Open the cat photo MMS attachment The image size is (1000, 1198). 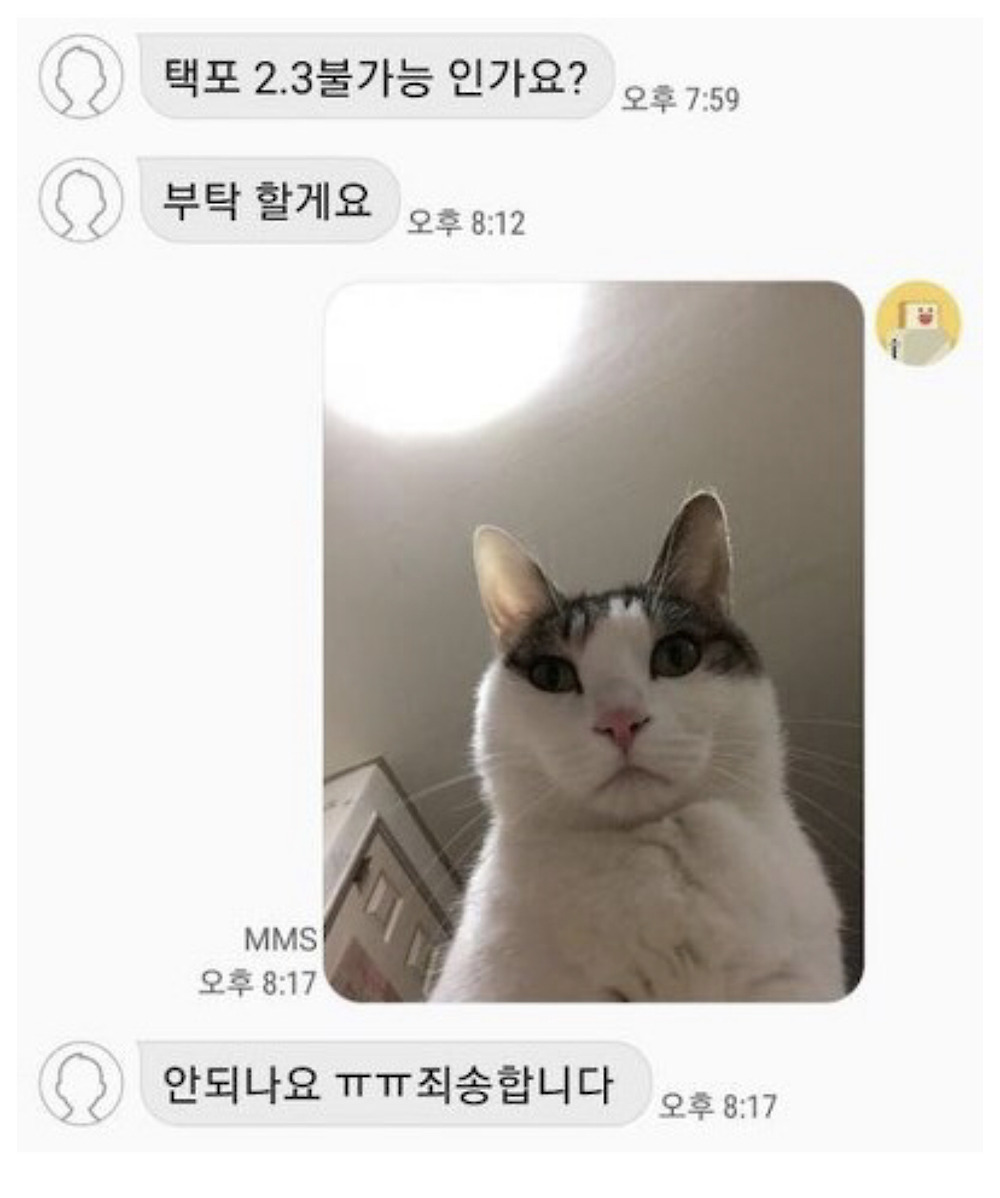tap(594, 641)
